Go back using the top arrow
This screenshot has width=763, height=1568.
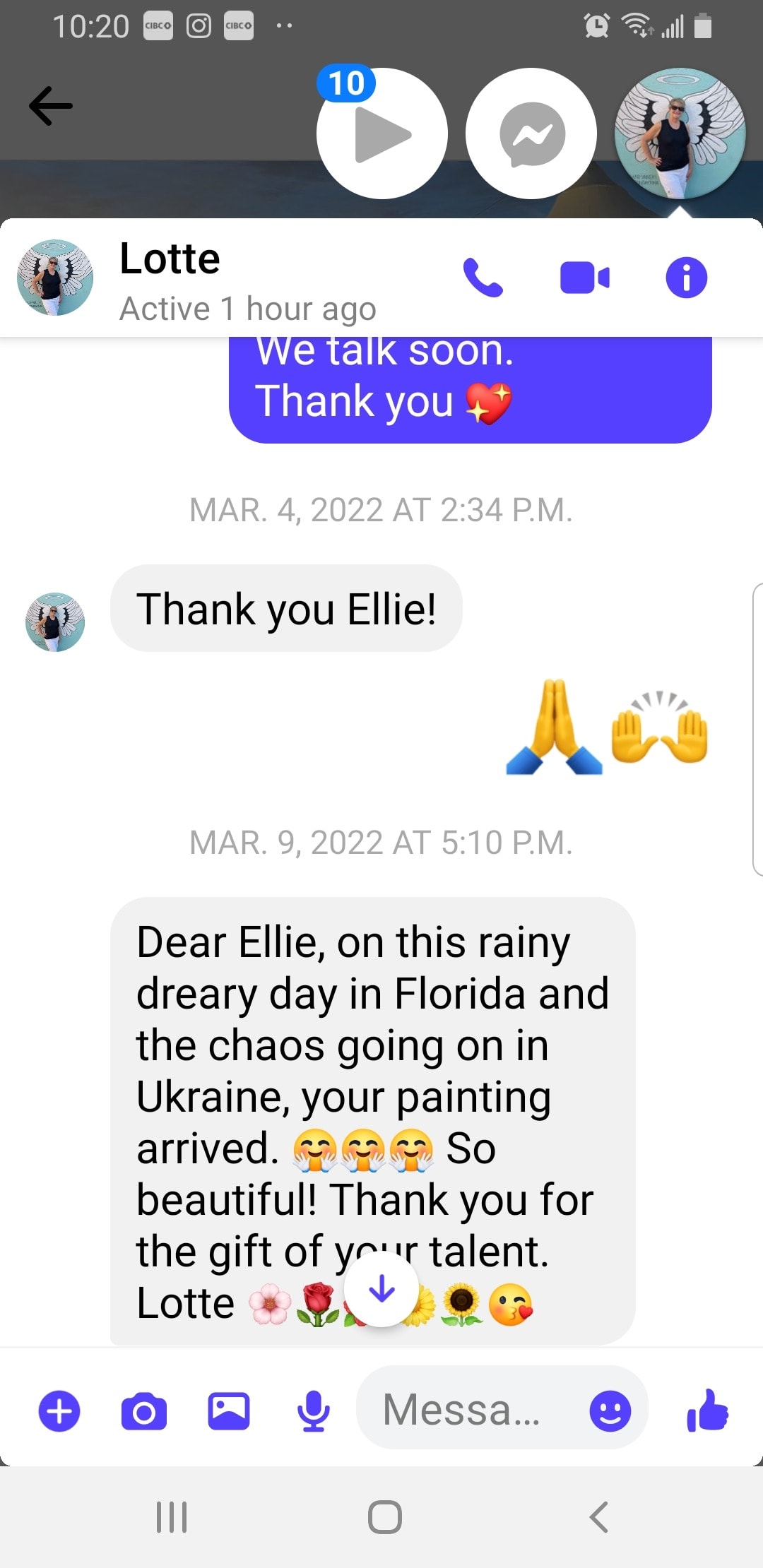pos(51,106)
